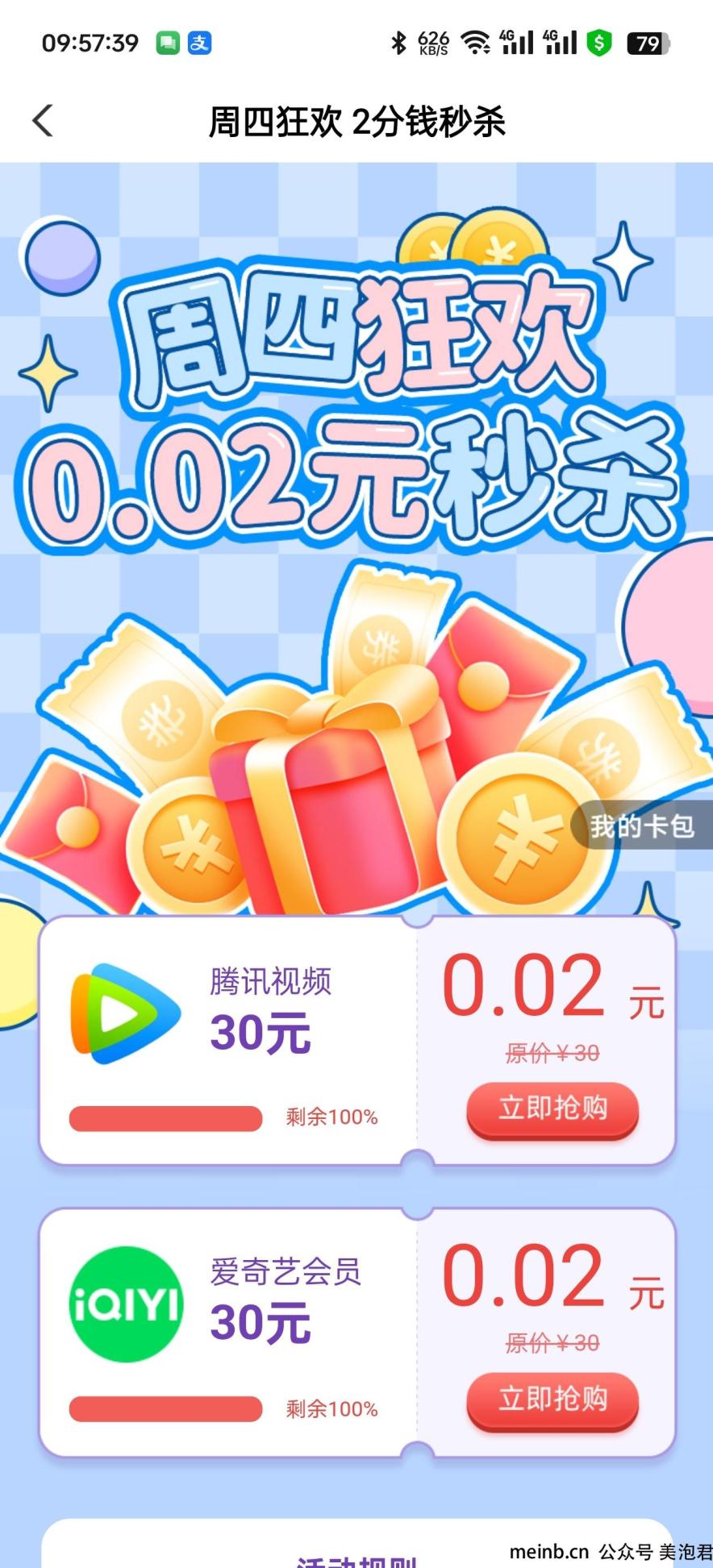Image resolution: width=713 pixels, height=1568 pixels.
Task: Go back using the top-left arrow
Action: (43, 121)
